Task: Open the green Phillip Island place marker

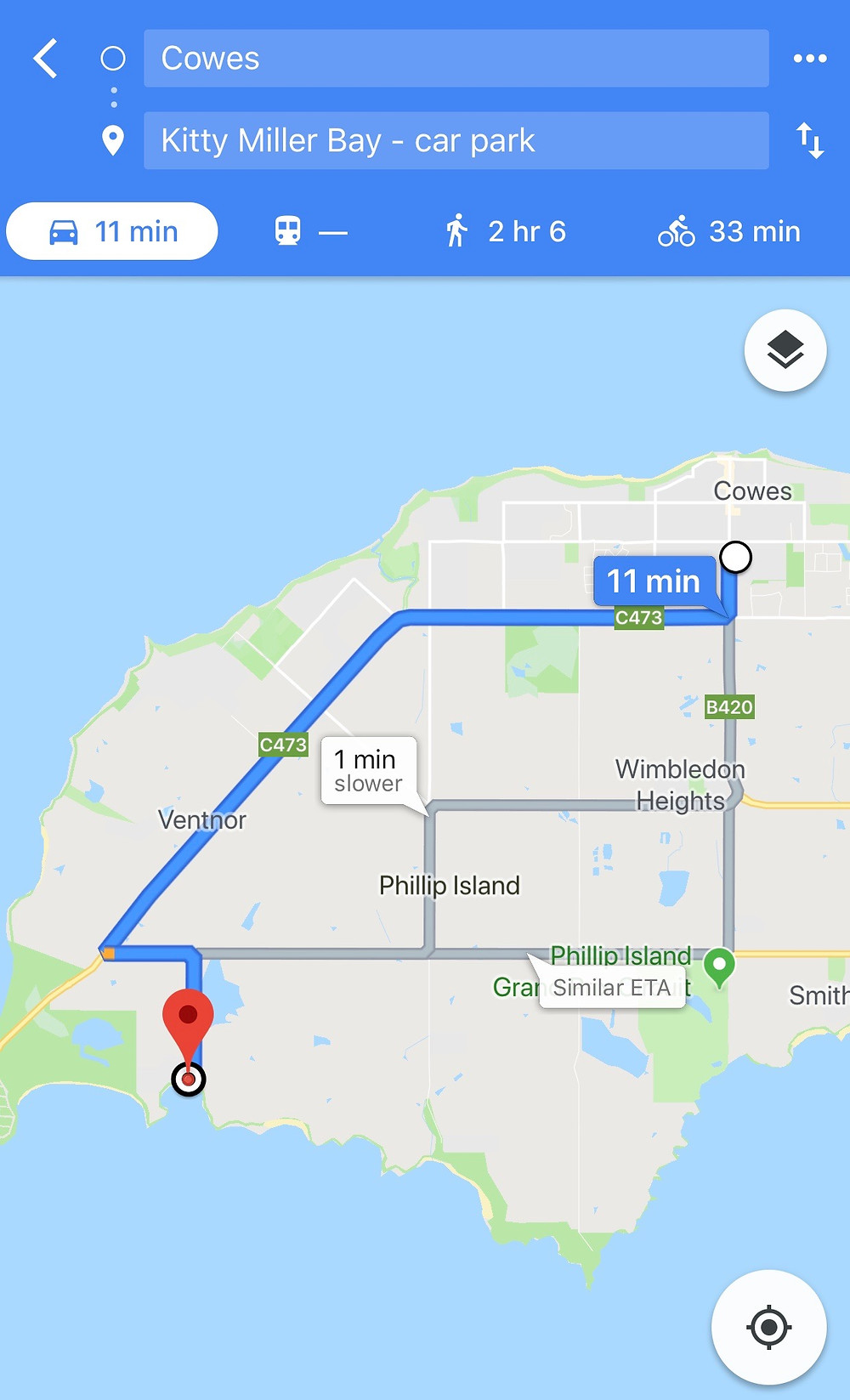Action: click(x=720, y=967)
